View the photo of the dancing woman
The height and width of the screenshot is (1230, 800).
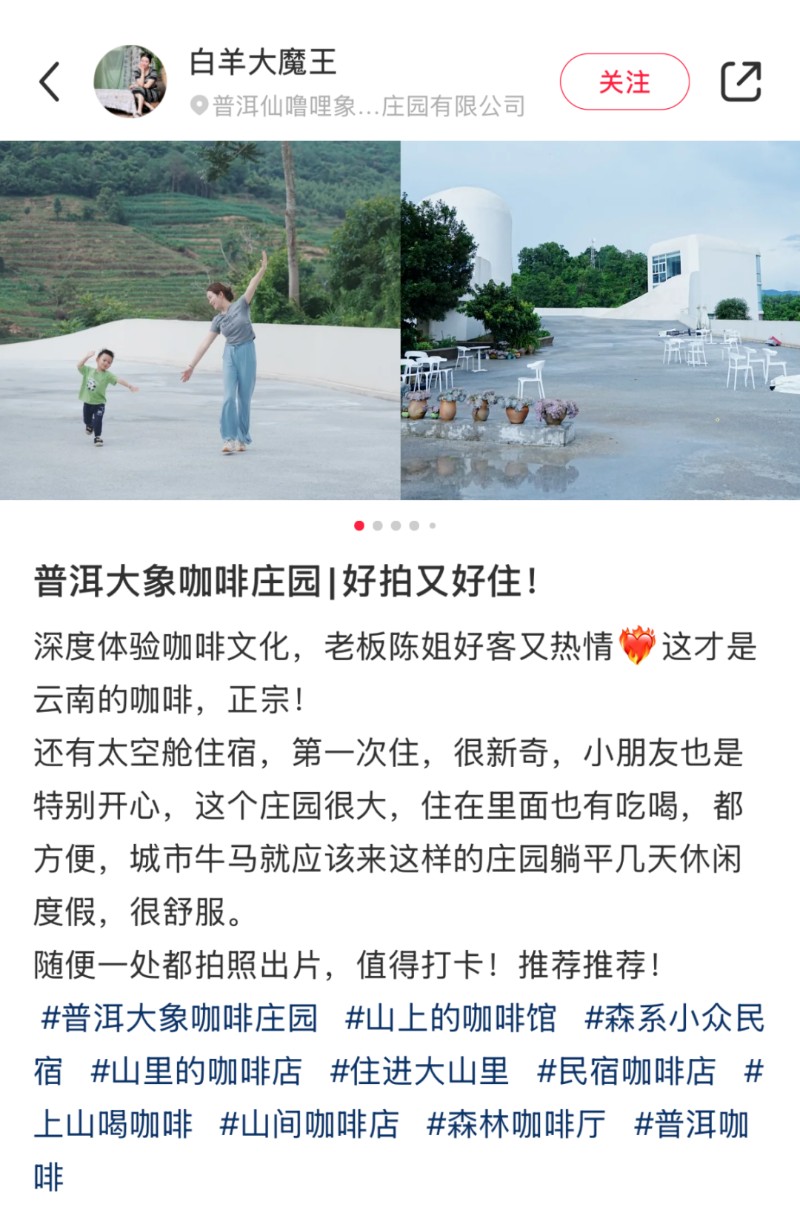(200, 320)
